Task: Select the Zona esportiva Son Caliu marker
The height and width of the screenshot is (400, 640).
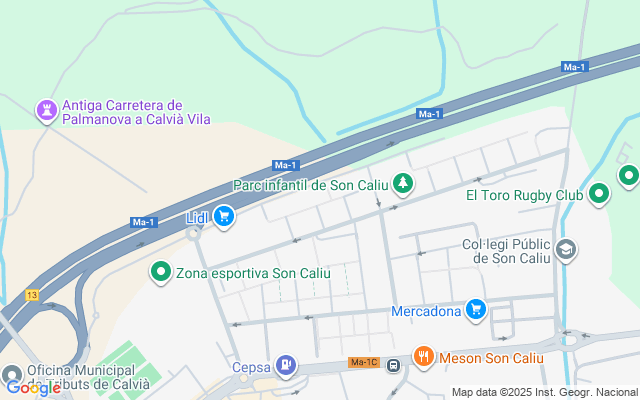Action: click(160, 272)
